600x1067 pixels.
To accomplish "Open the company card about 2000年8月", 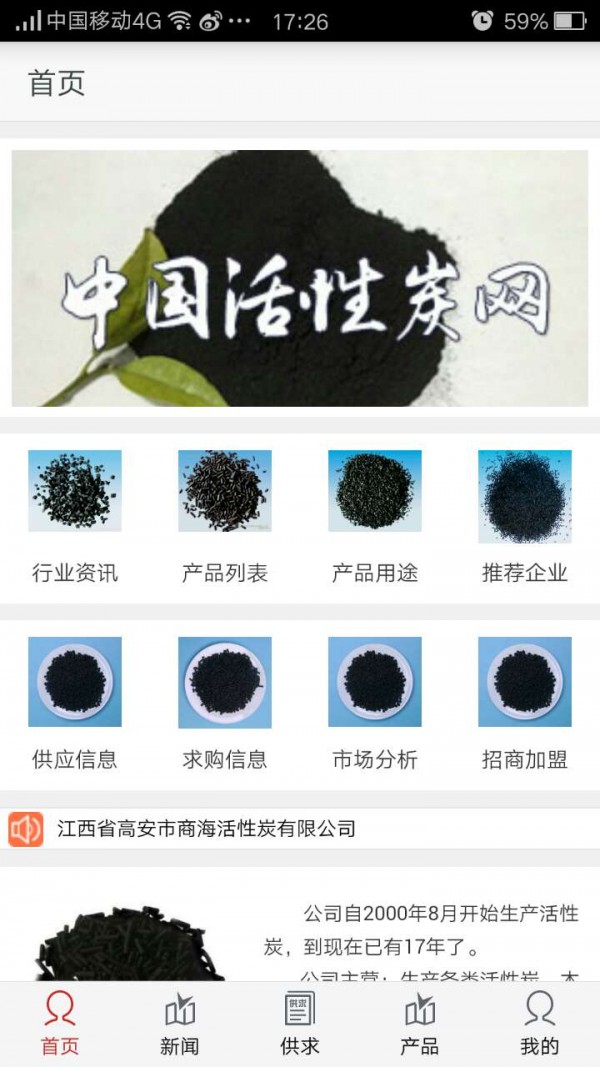I will [300, 930].
